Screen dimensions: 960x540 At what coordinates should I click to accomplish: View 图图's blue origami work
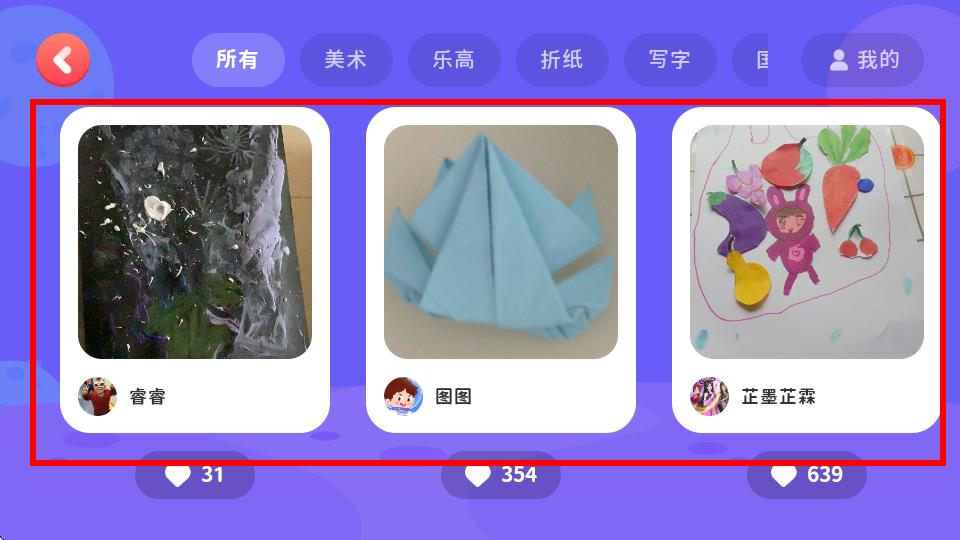(x=501, y=242)
